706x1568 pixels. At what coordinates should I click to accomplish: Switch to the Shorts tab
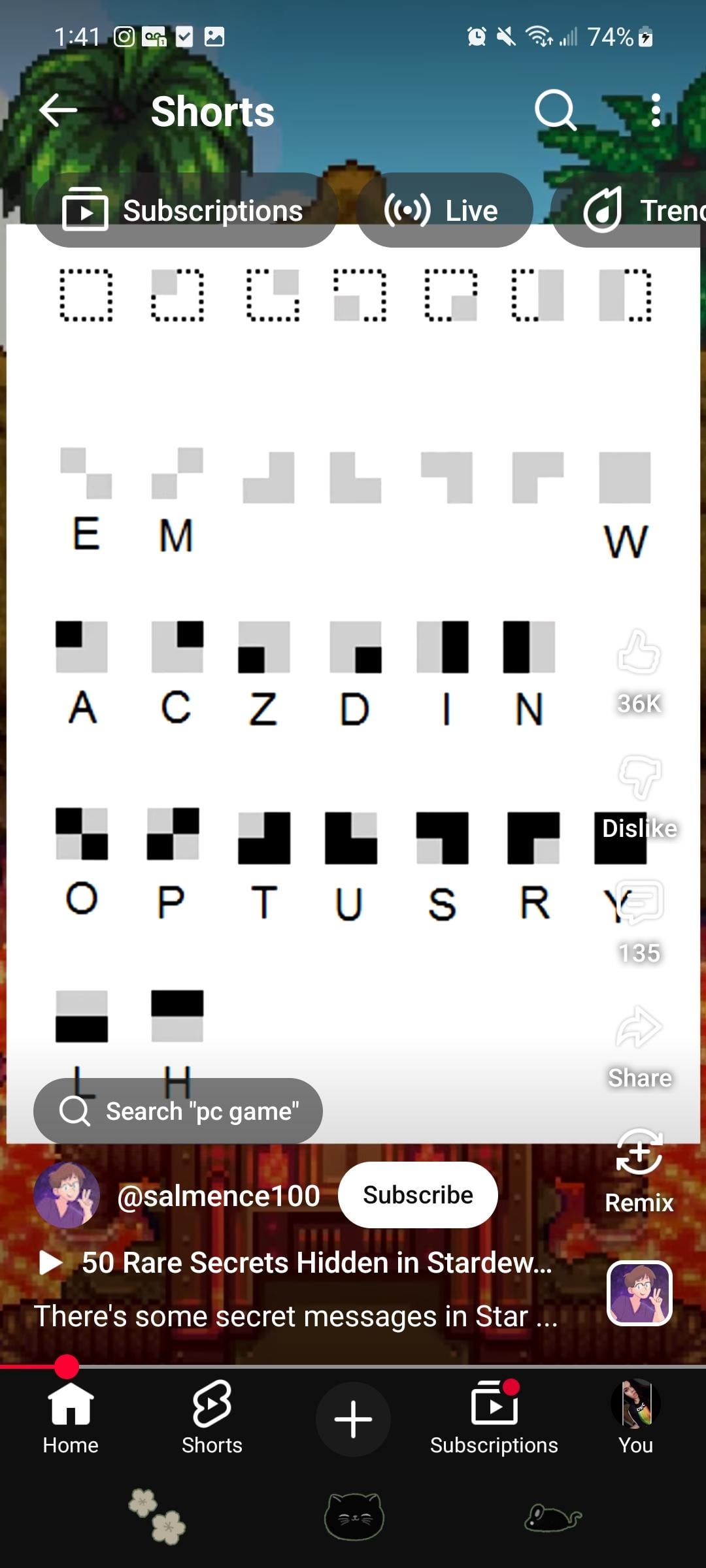click(212, 1418)
